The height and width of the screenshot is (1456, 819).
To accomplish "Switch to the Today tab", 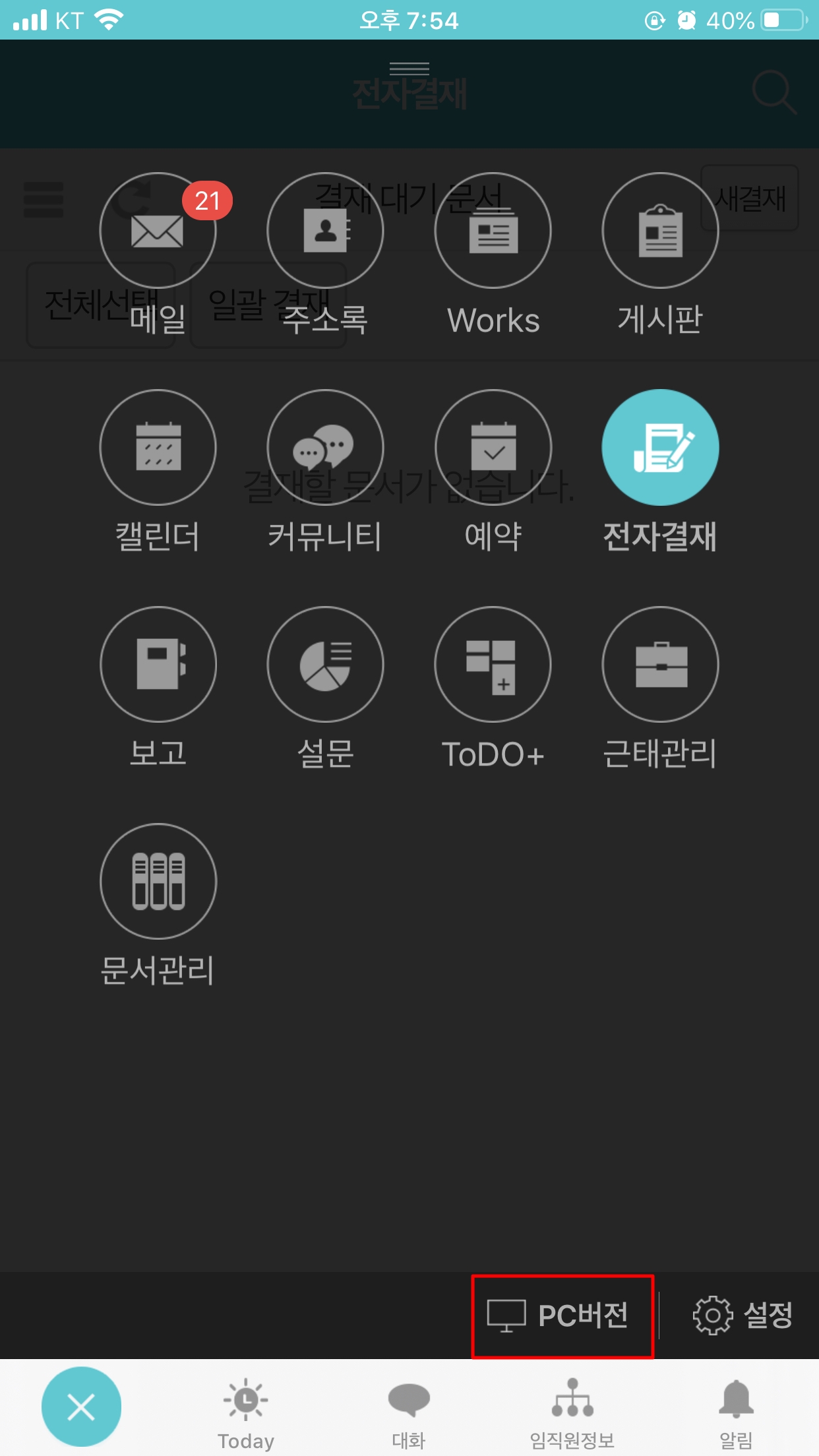I will tap(246, 1412).
